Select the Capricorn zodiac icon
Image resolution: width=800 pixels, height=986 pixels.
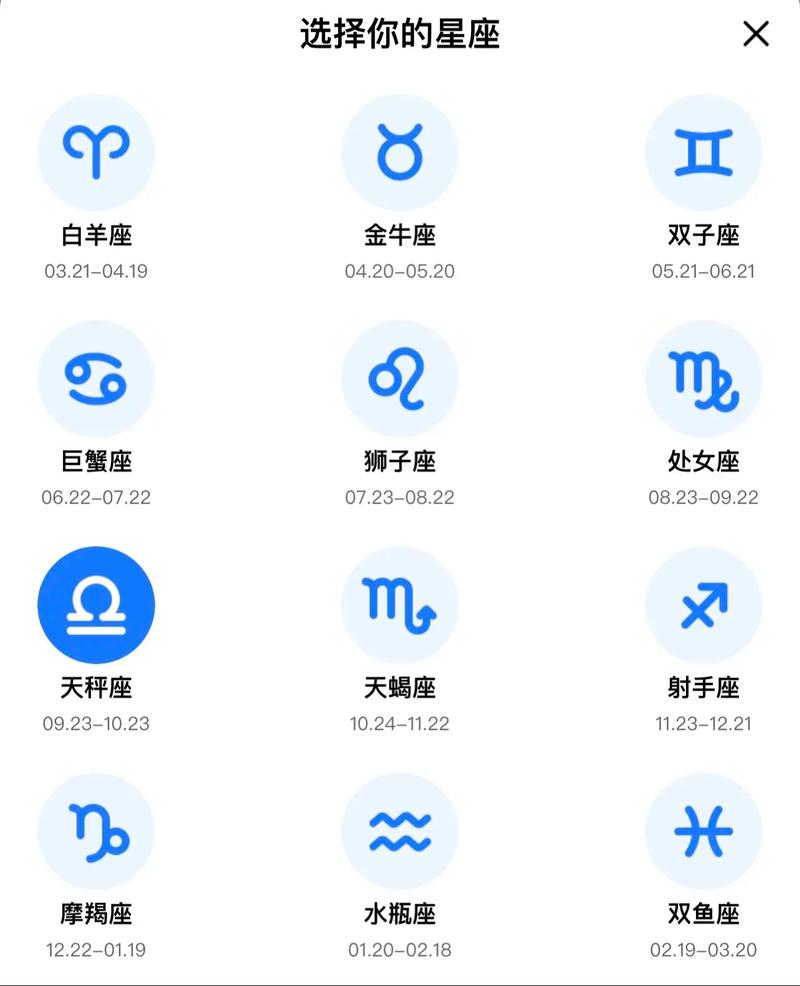pos(97,830)
